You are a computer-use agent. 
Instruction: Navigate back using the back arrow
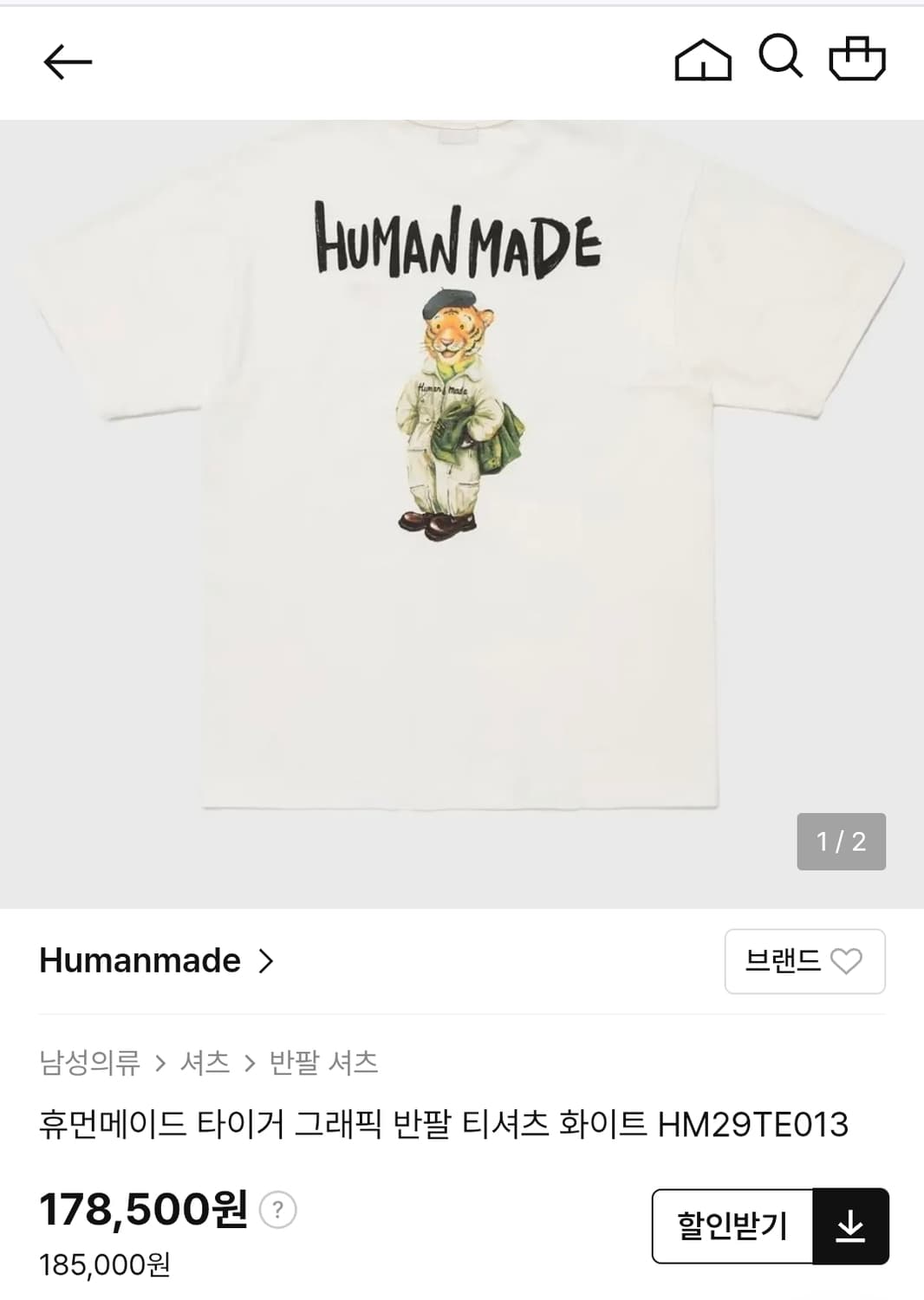(69, 62)
